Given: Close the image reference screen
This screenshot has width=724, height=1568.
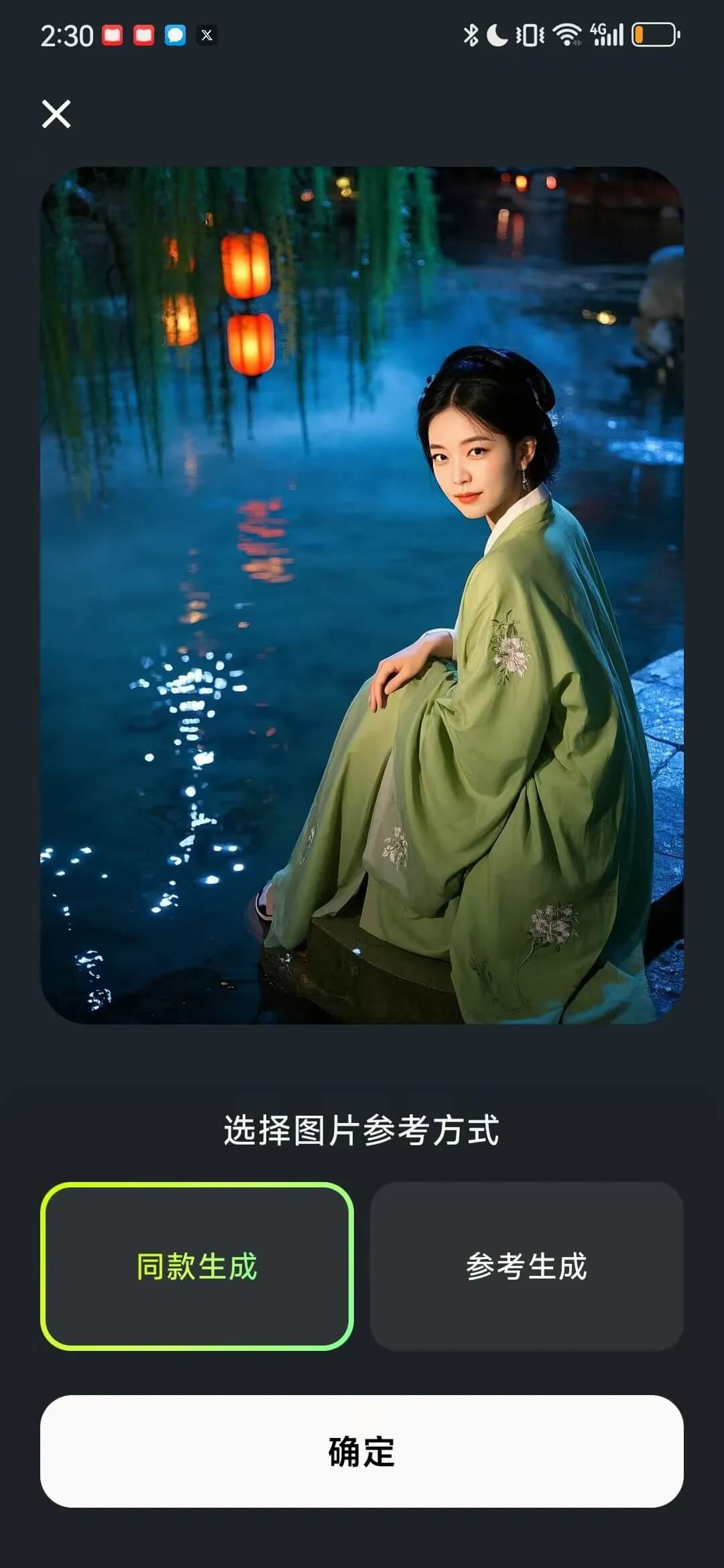Looking at the screenshot, I should pyautogui.click(x=56, y=114).
